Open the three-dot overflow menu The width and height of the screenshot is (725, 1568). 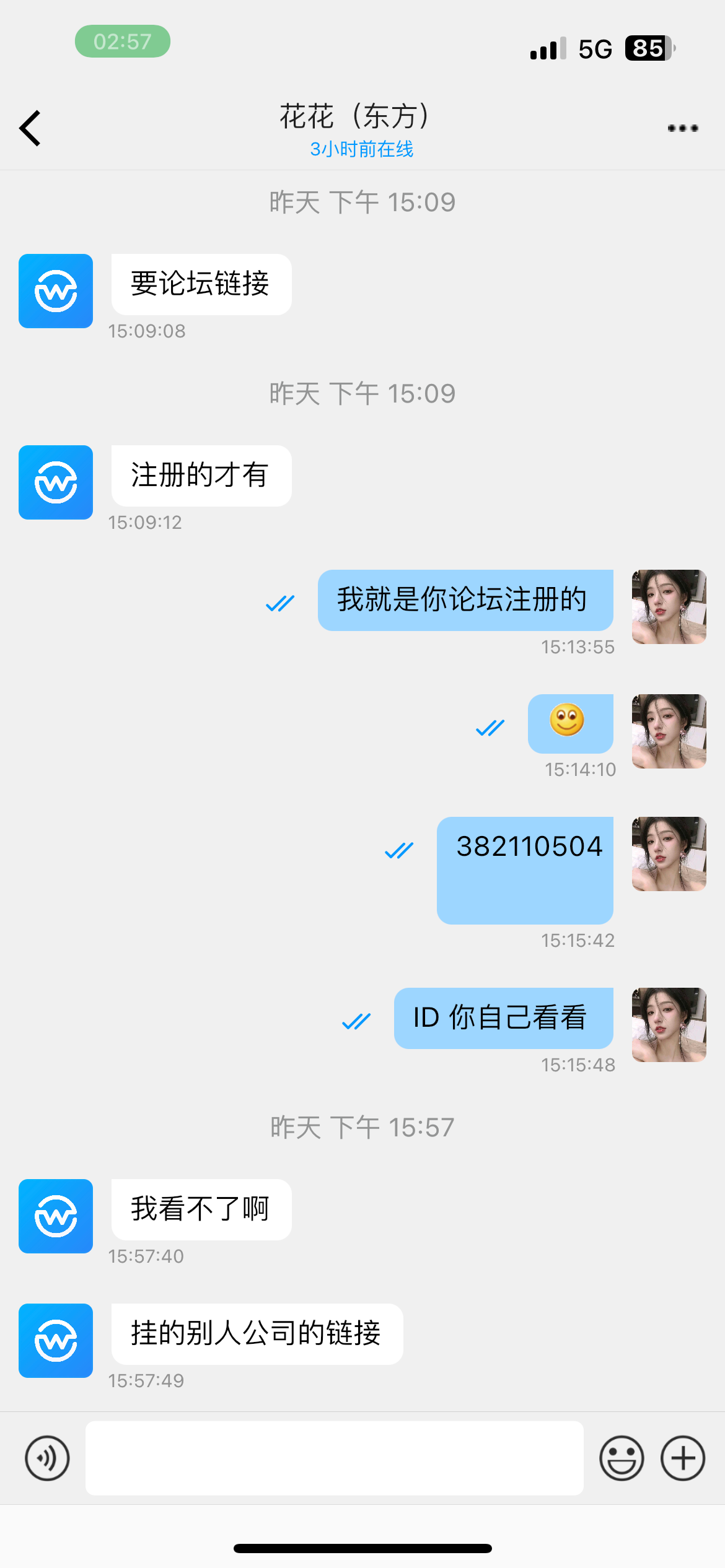point(683,128)
